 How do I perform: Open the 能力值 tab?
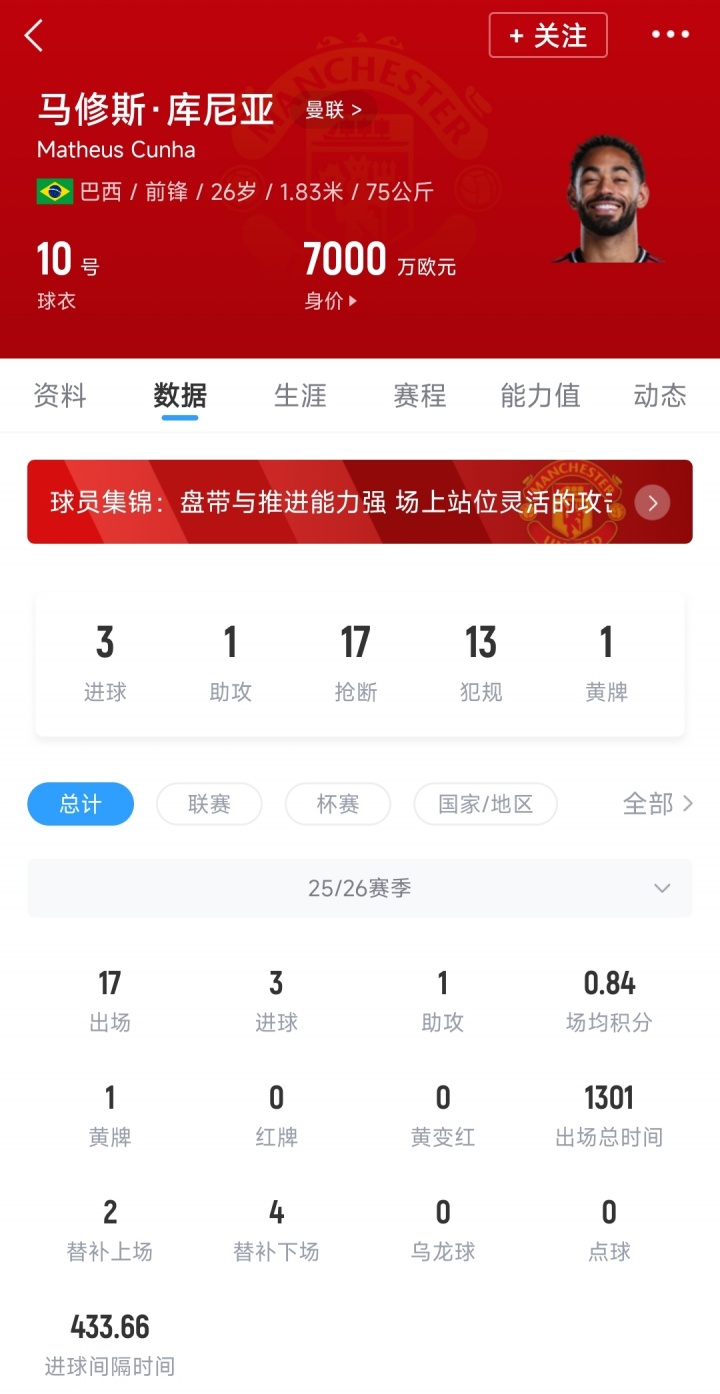coord(539,396)
